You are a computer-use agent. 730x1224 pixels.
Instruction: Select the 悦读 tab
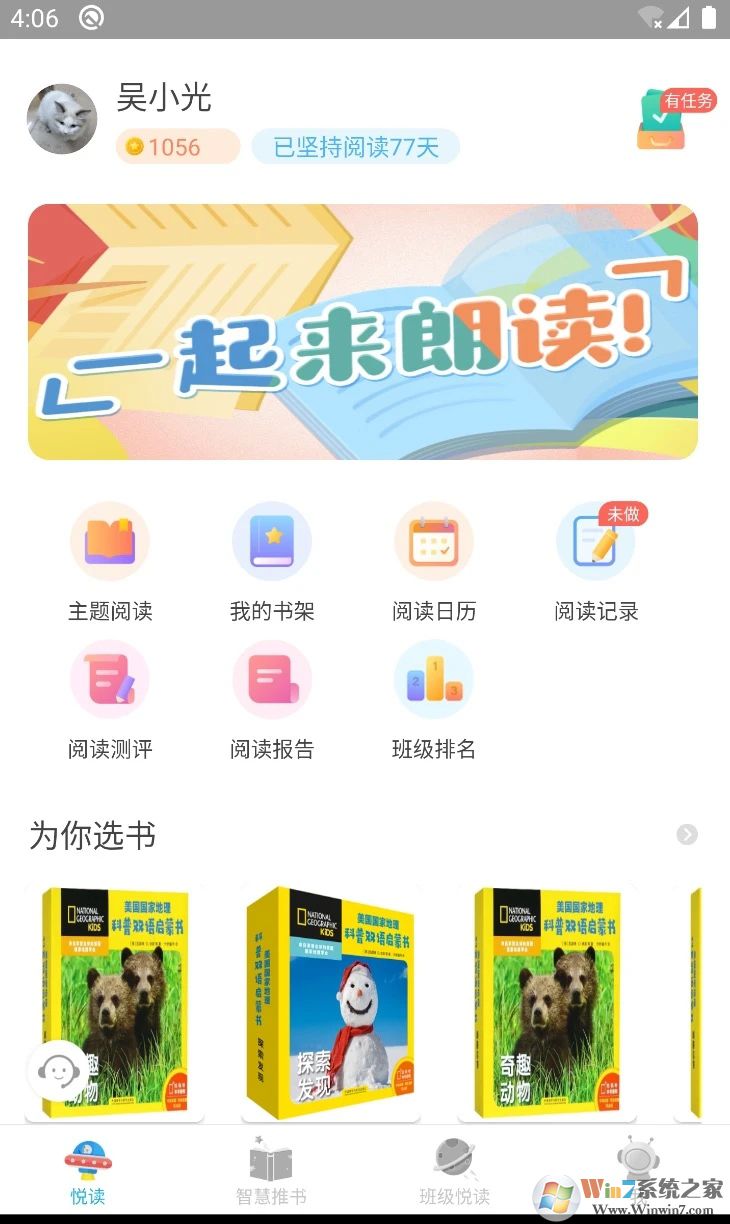(88, 1175)
